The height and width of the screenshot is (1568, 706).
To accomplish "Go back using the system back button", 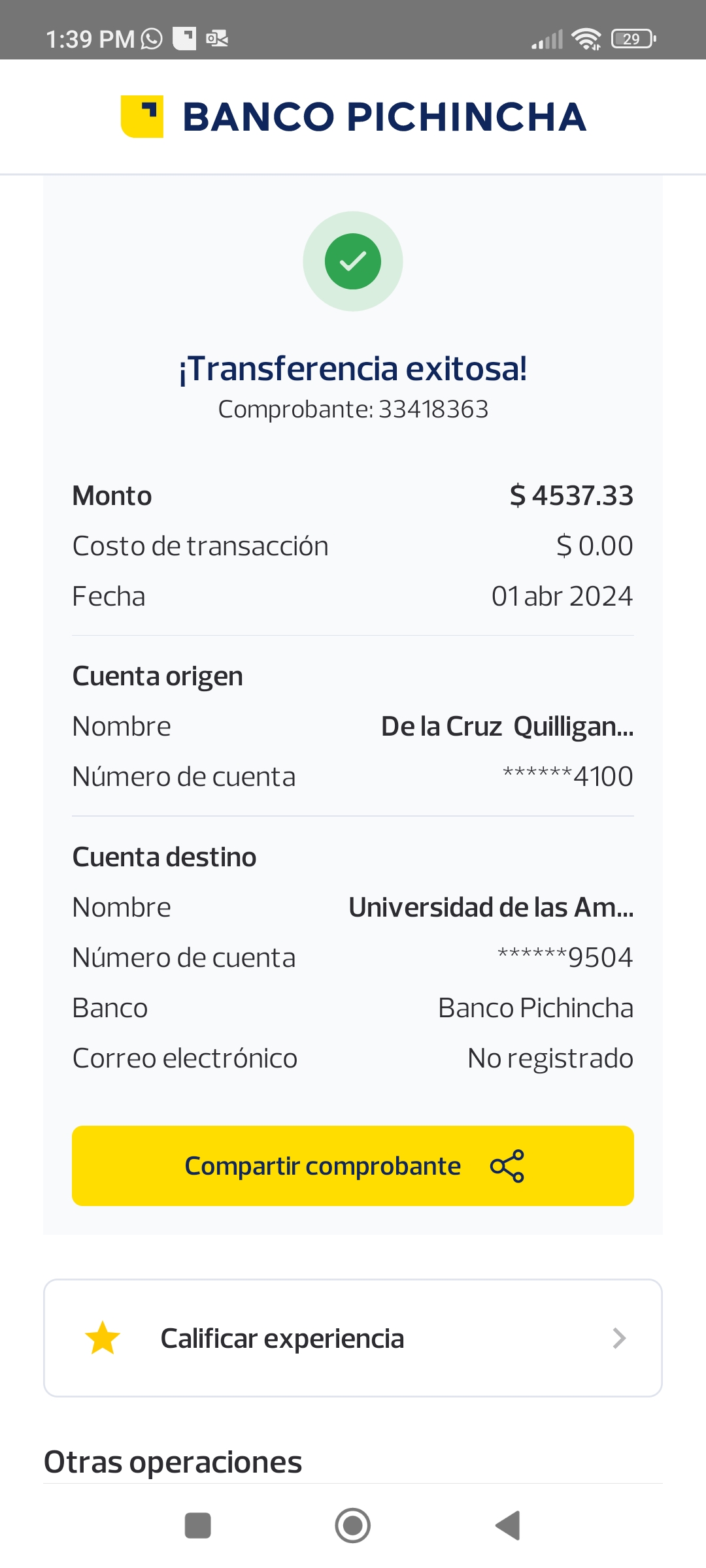I will point(508,1526).
